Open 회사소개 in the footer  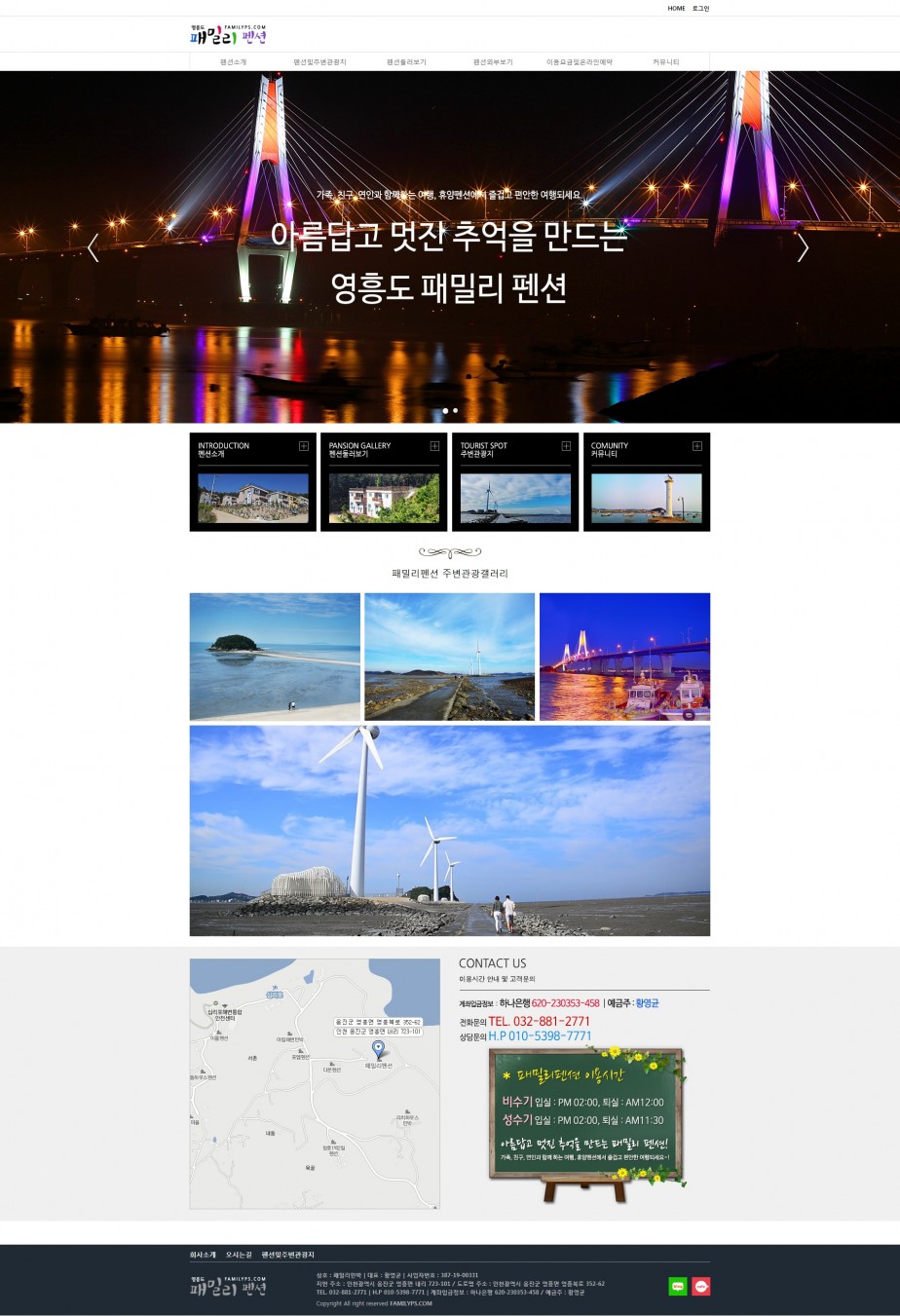pos(203,1255)
